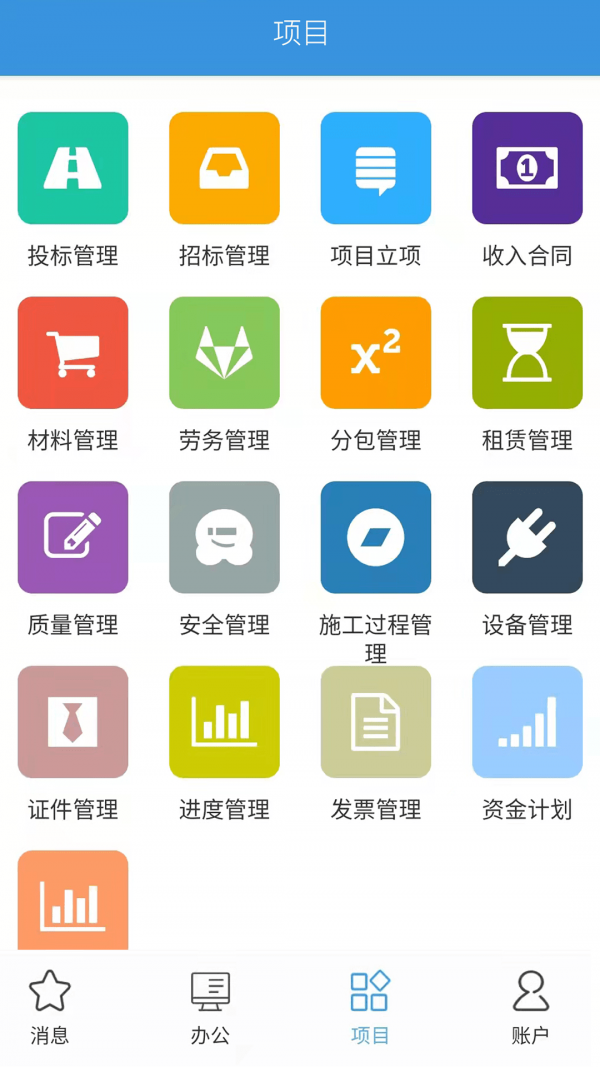Open 收入合同 tile

point(527,168)
